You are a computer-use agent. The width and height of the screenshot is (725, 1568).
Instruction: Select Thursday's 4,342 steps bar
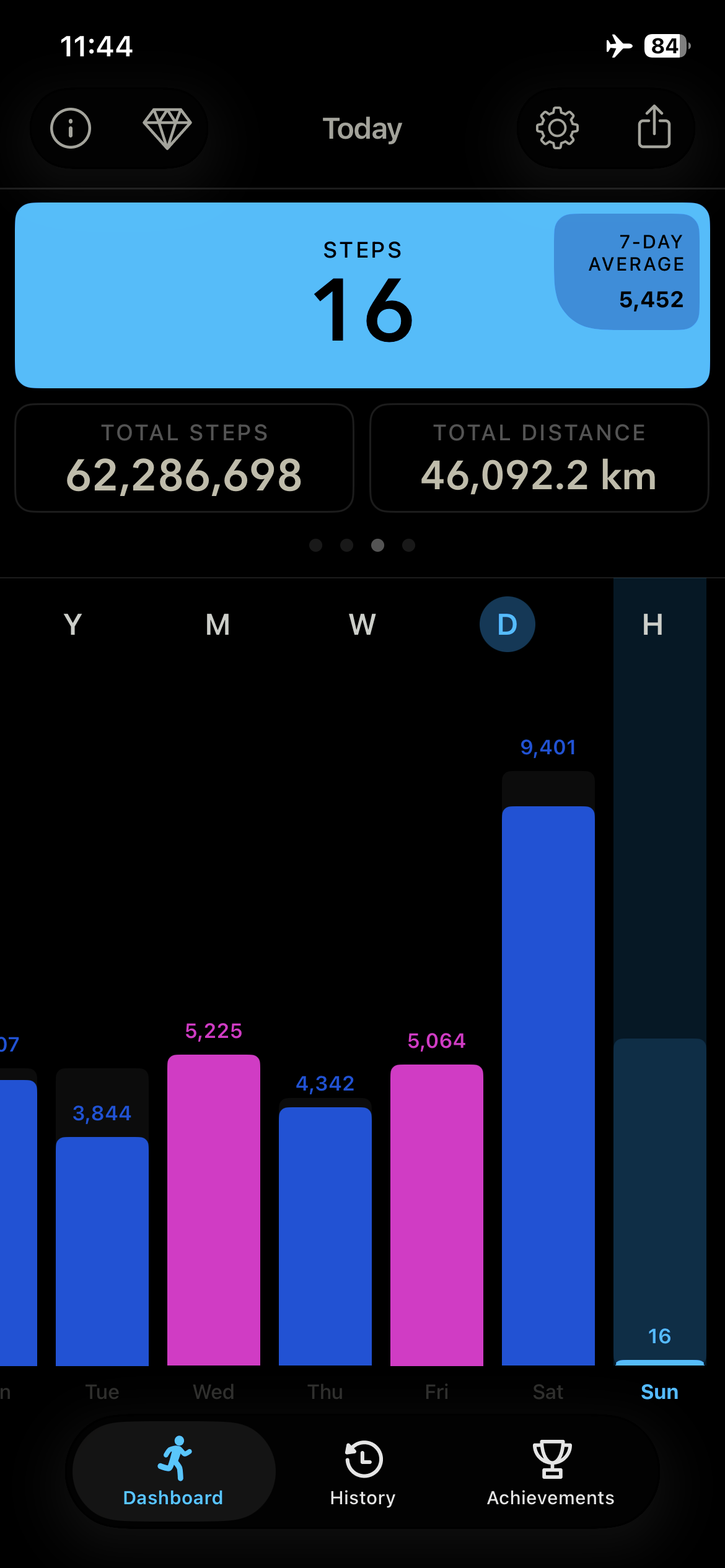[325, 1235]
